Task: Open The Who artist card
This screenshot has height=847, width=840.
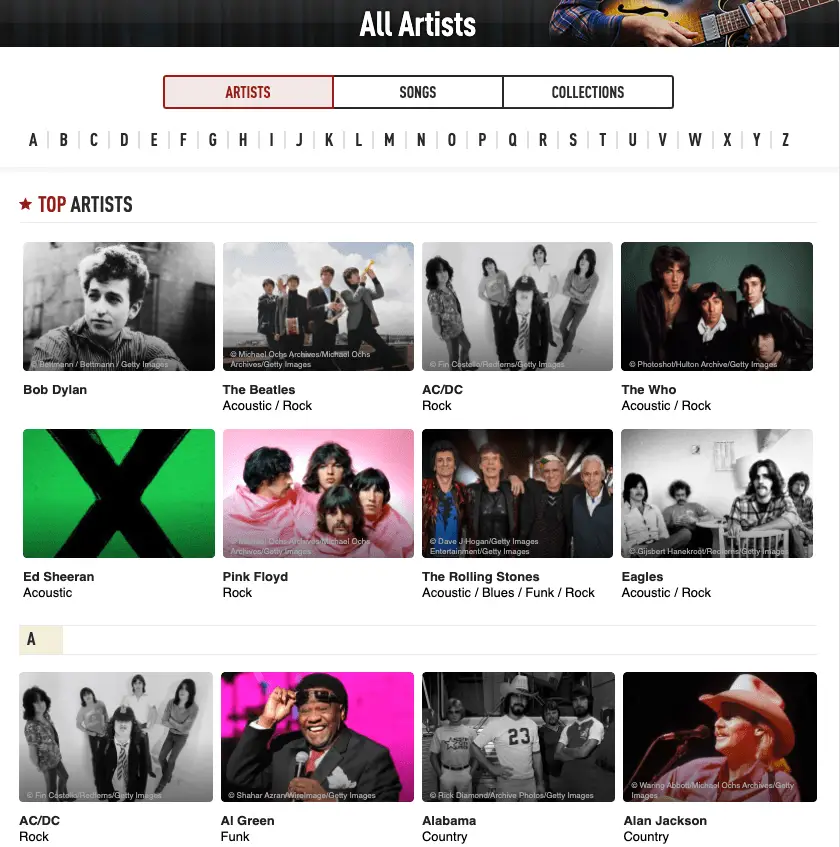Action: [717, 307]
